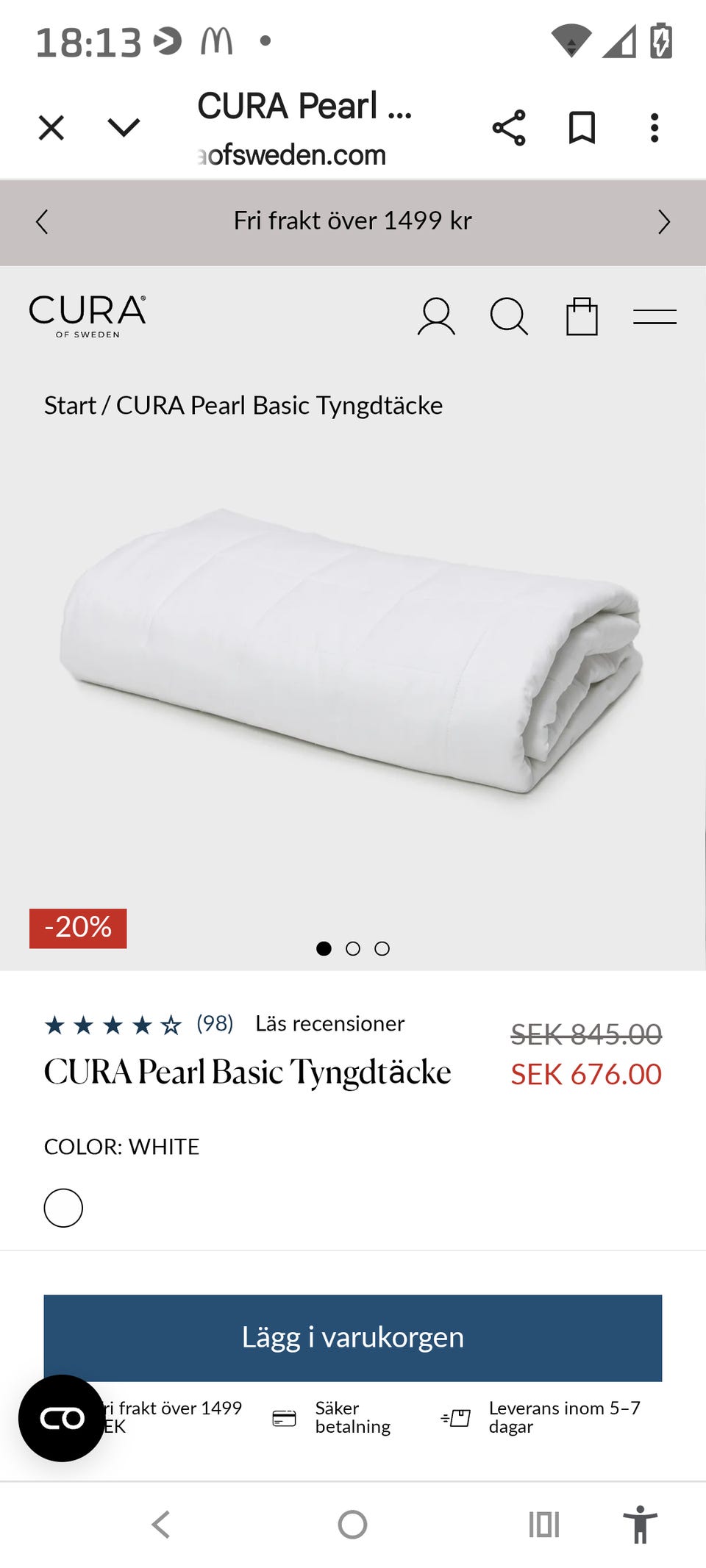The image size is (706, 1568).
Task: Go to Start in breadcrumb
Action: click(x=70, y=406)
